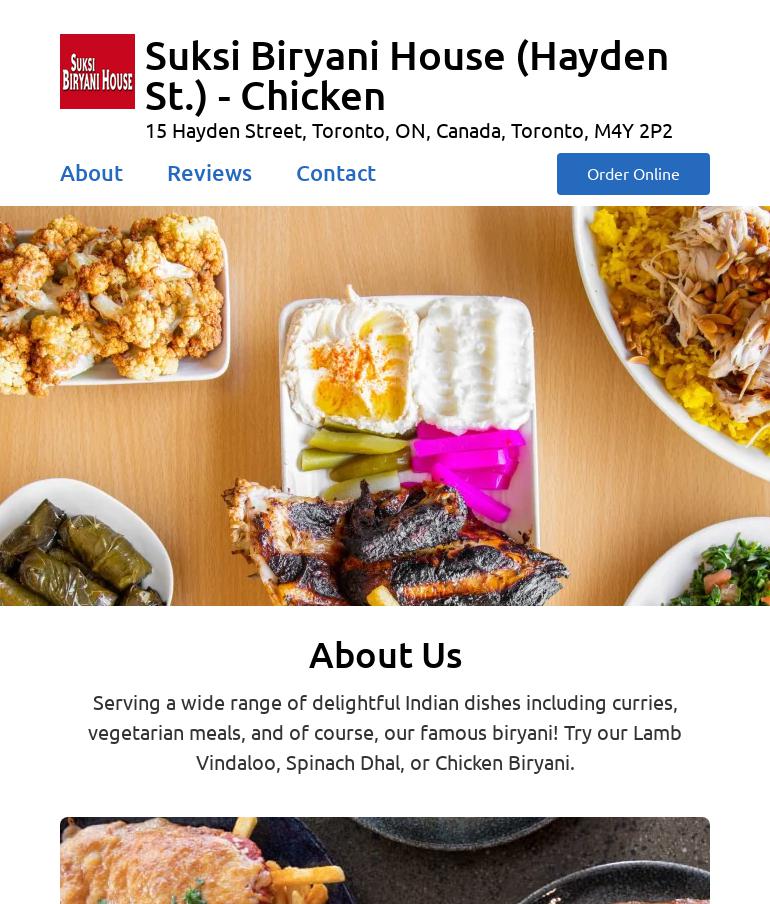This screenshot has width=770, height=904.
Task: Tap the Order Online button
Action: click(x=633, y=174)
